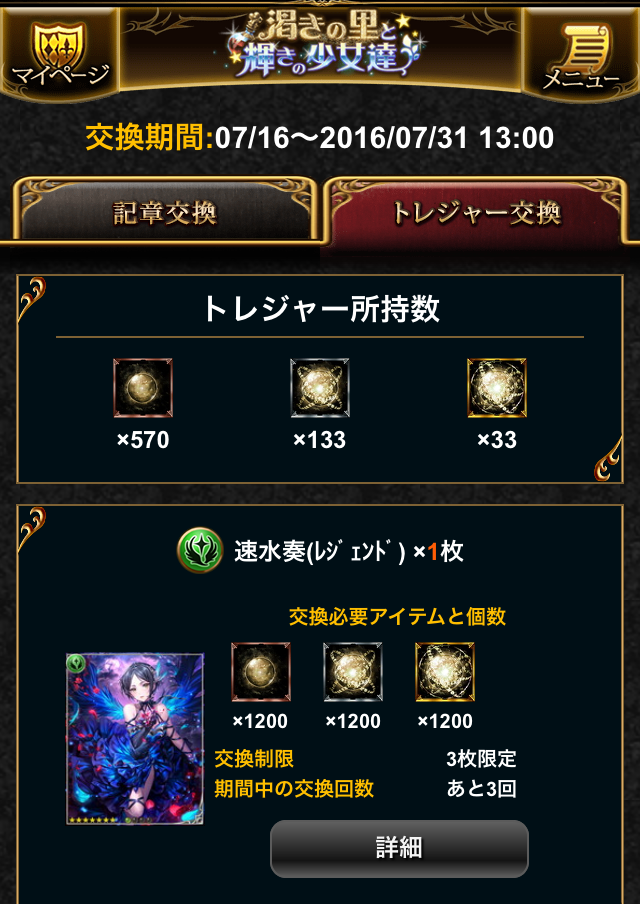
Task: Tap the 詳細 button for 速水奏
Action: [399, 847]
